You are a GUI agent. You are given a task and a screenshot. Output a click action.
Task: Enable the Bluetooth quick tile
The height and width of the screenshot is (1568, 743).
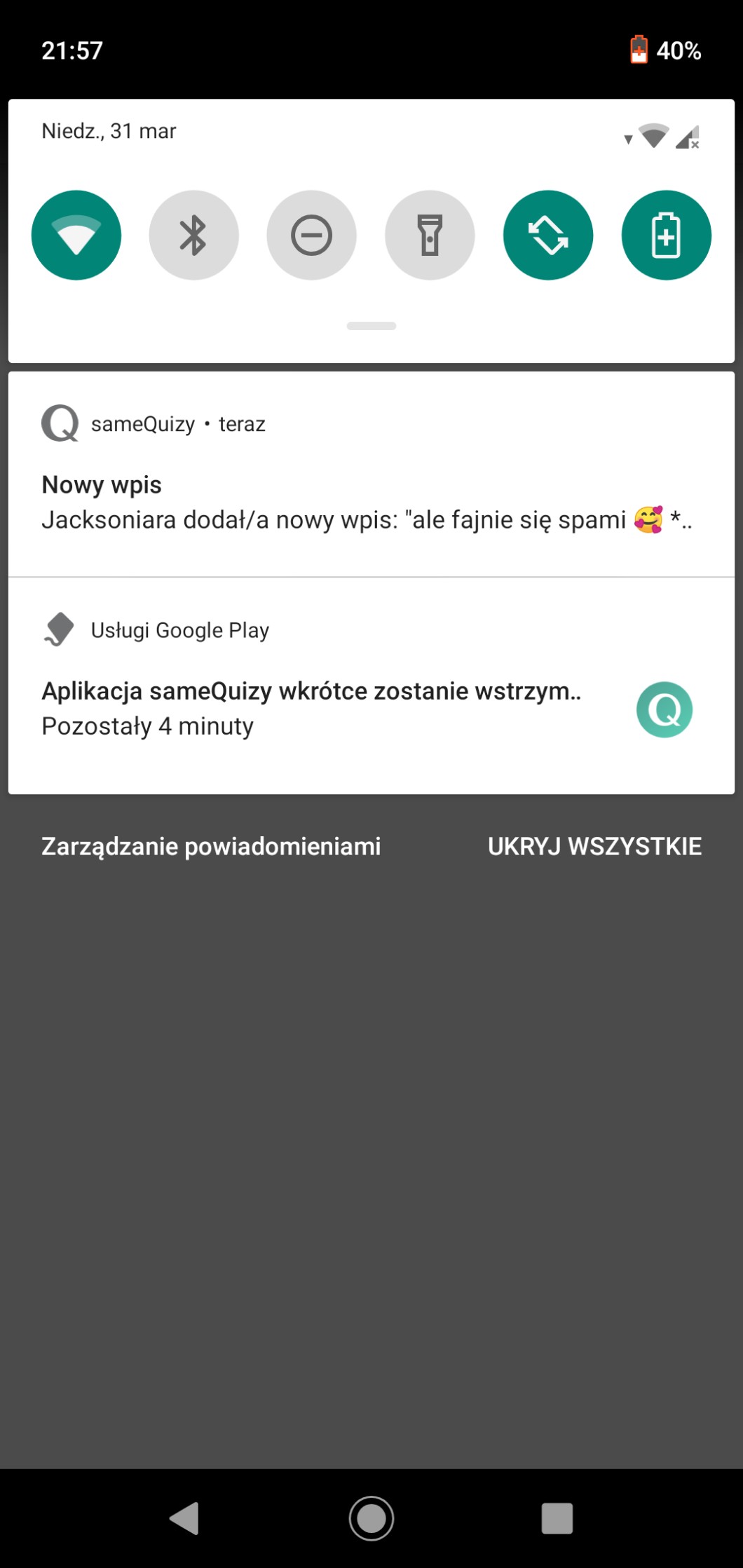[x=194, y=236]
